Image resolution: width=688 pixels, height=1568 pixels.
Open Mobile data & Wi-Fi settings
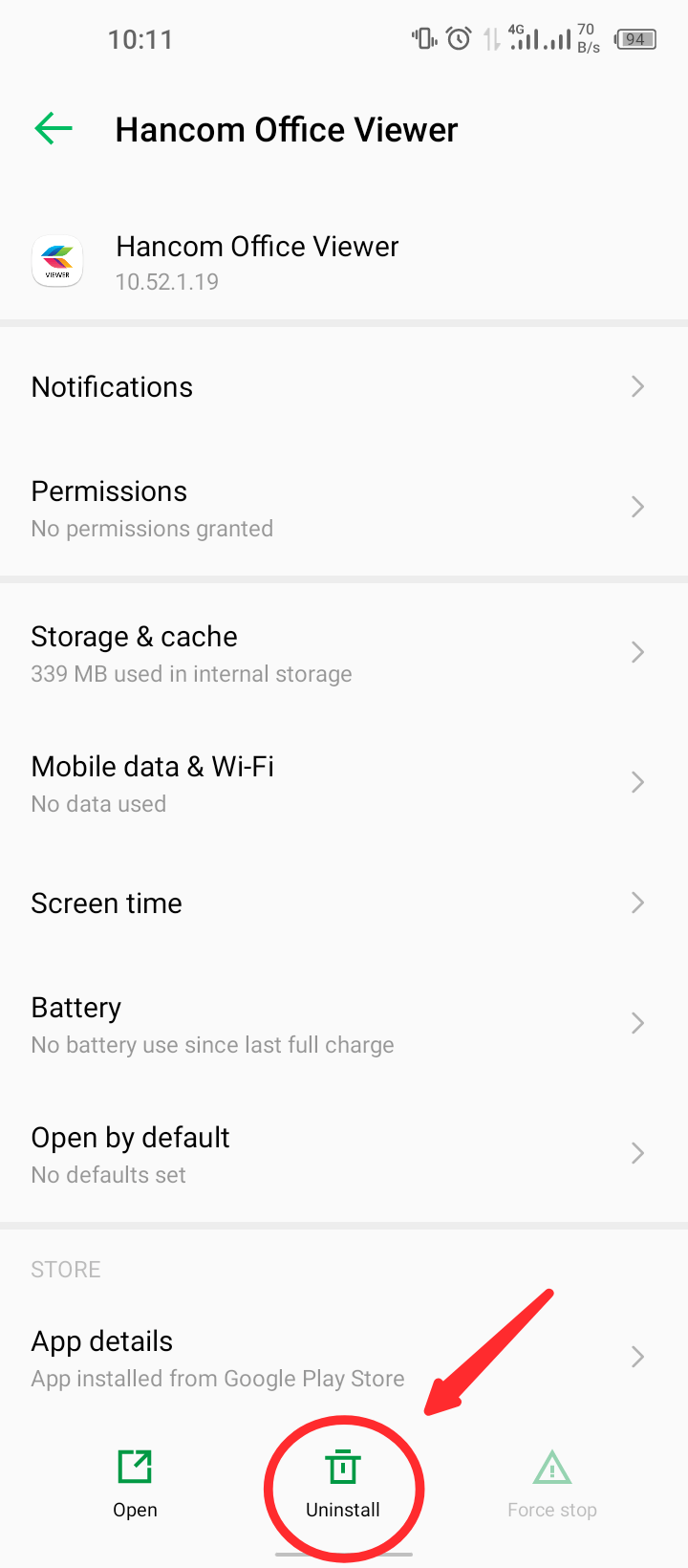[x=344, y=781]
